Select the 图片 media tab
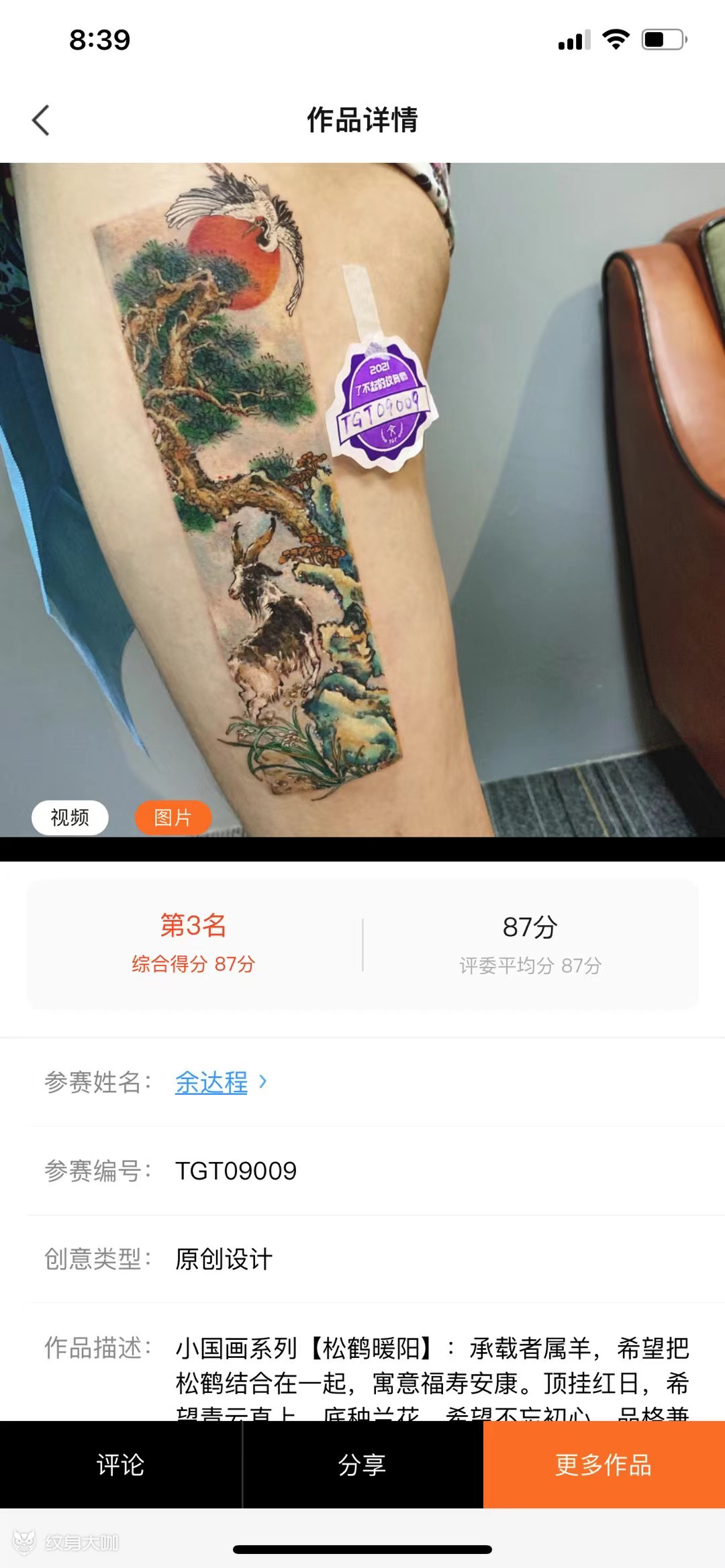The height and width of the screenshot is (1568, 725). pyautogui.click(x=173, y=817)
